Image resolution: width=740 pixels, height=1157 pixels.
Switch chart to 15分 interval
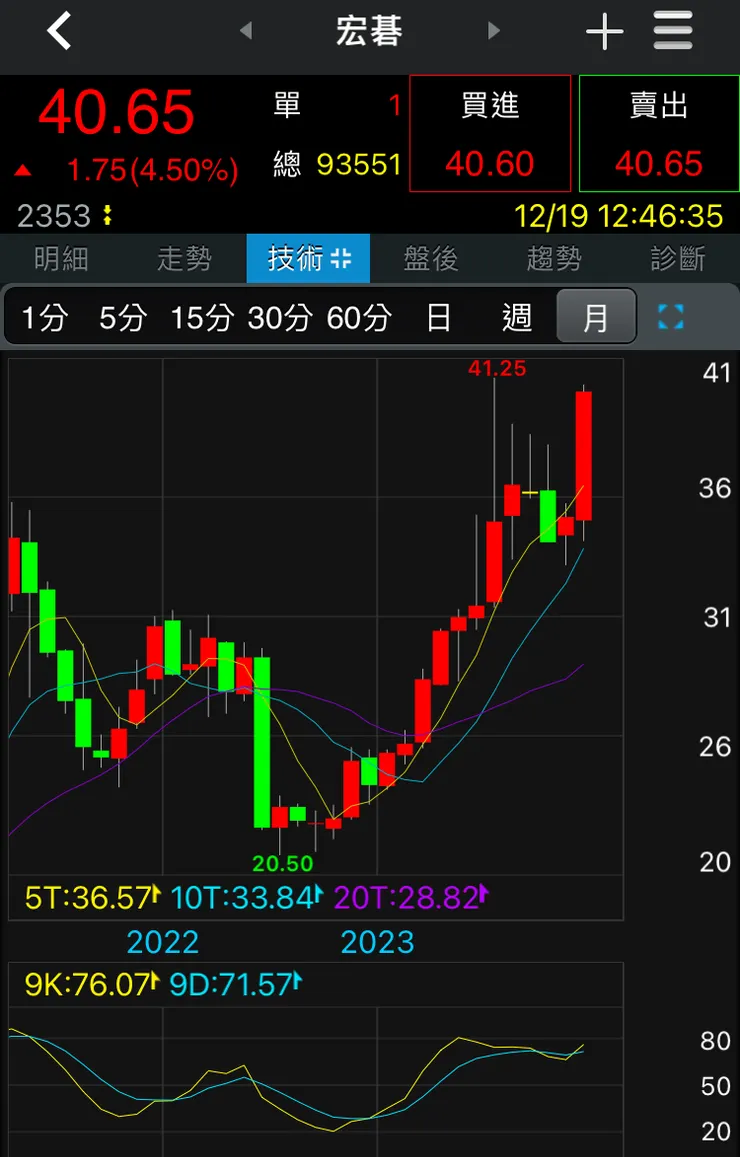(x=201, y=318)
